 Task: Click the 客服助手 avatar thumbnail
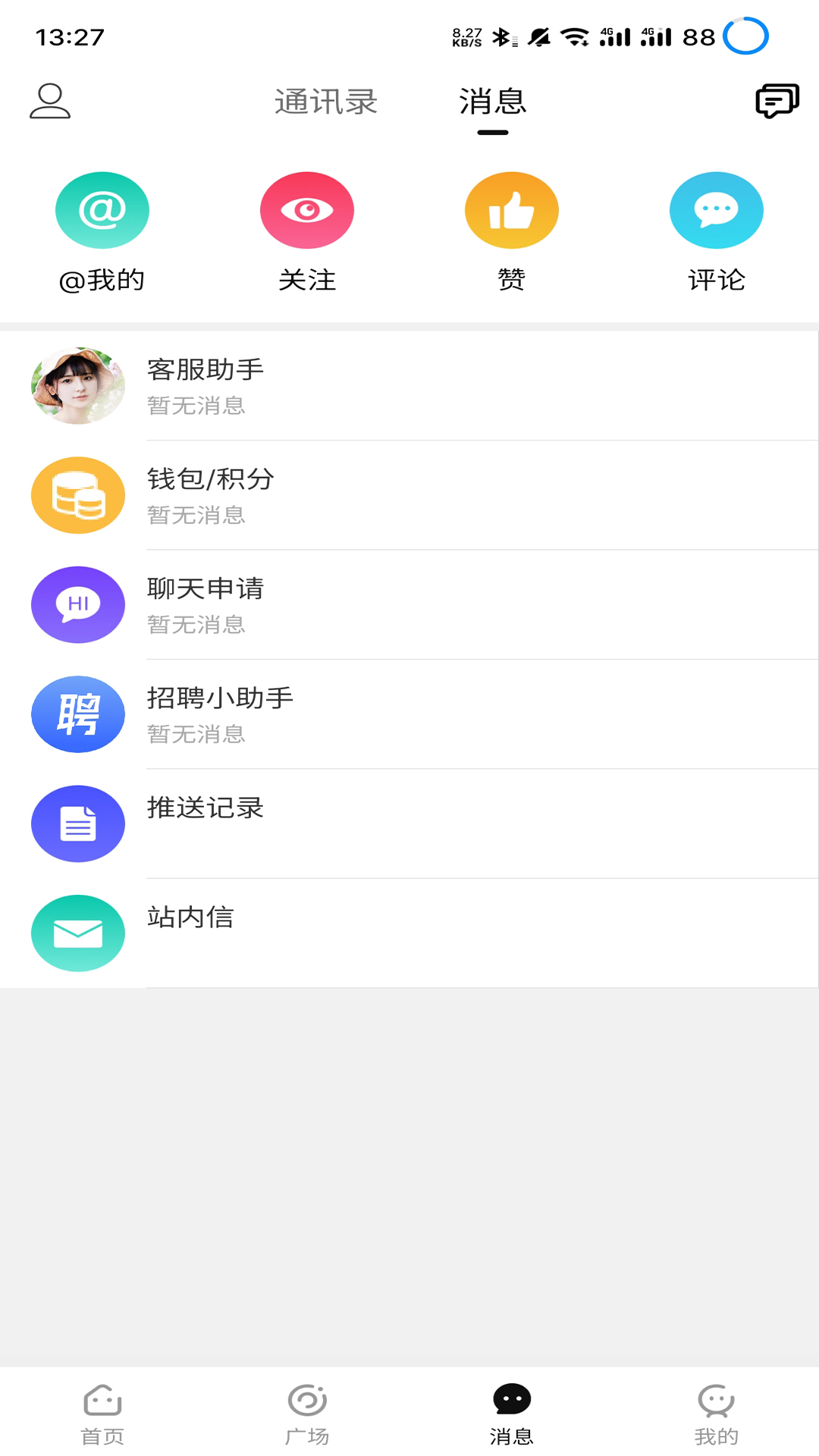77,385
